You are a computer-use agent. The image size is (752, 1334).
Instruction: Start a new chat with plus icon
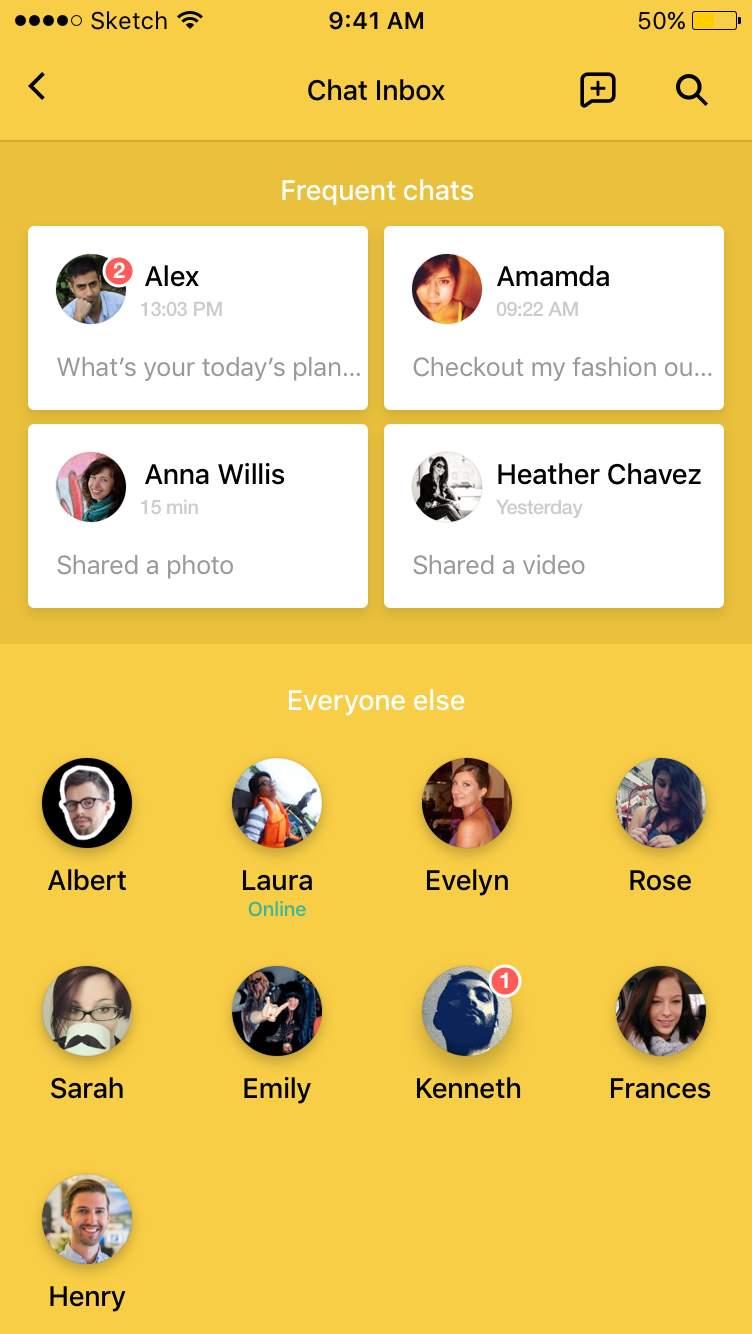[598, 90]
